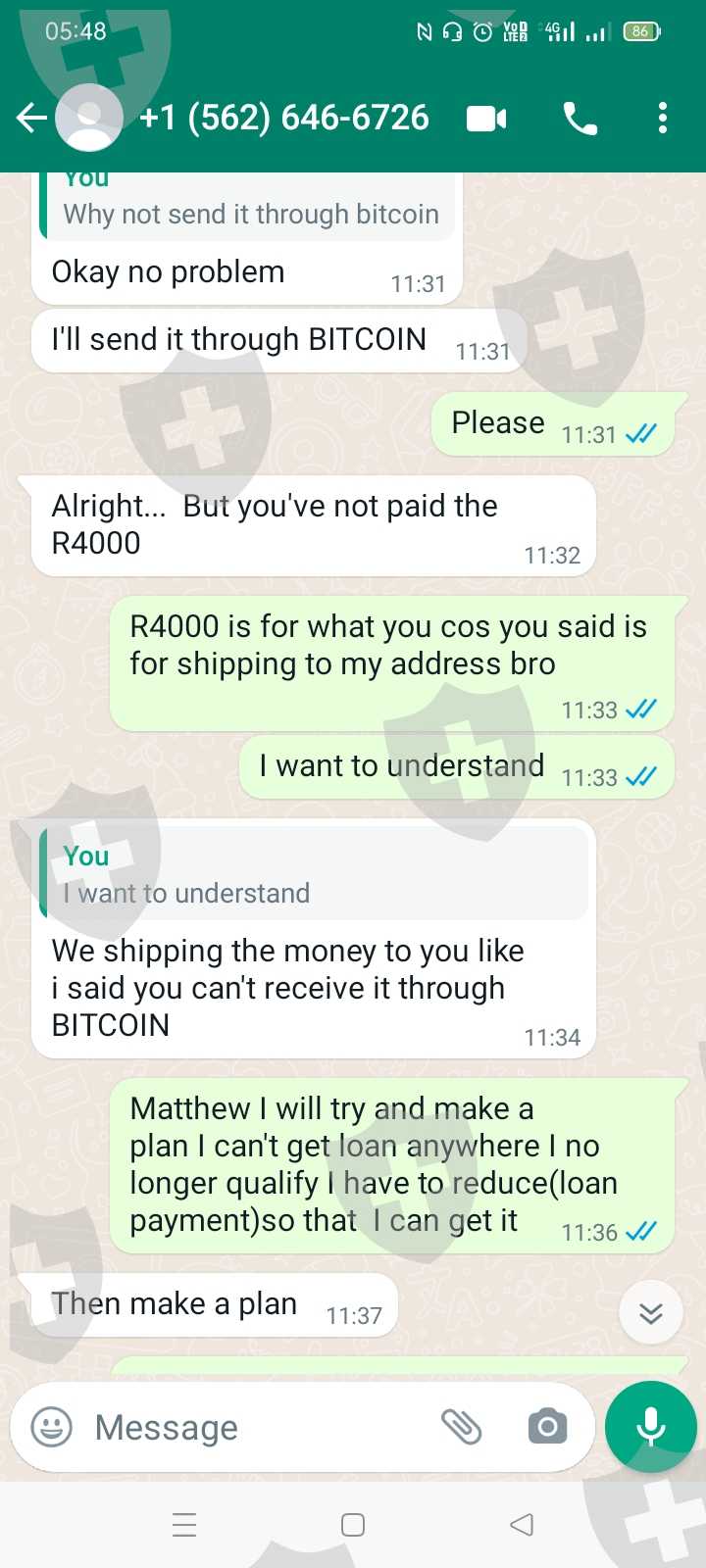This screenshot has height=1568, width=706.
Task: Jump to the latest messages
Action: click(x=651, y=1312)
